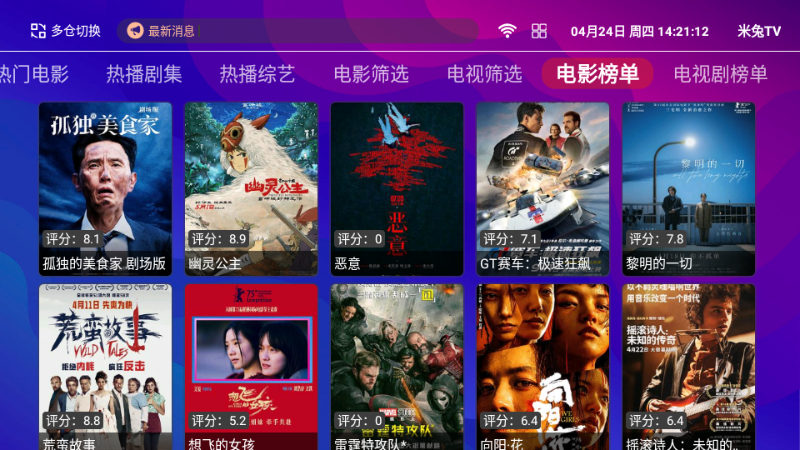This screenshot has height=450, width=800.
Task: Open the grid apps icon
Action: pos(539,31)
